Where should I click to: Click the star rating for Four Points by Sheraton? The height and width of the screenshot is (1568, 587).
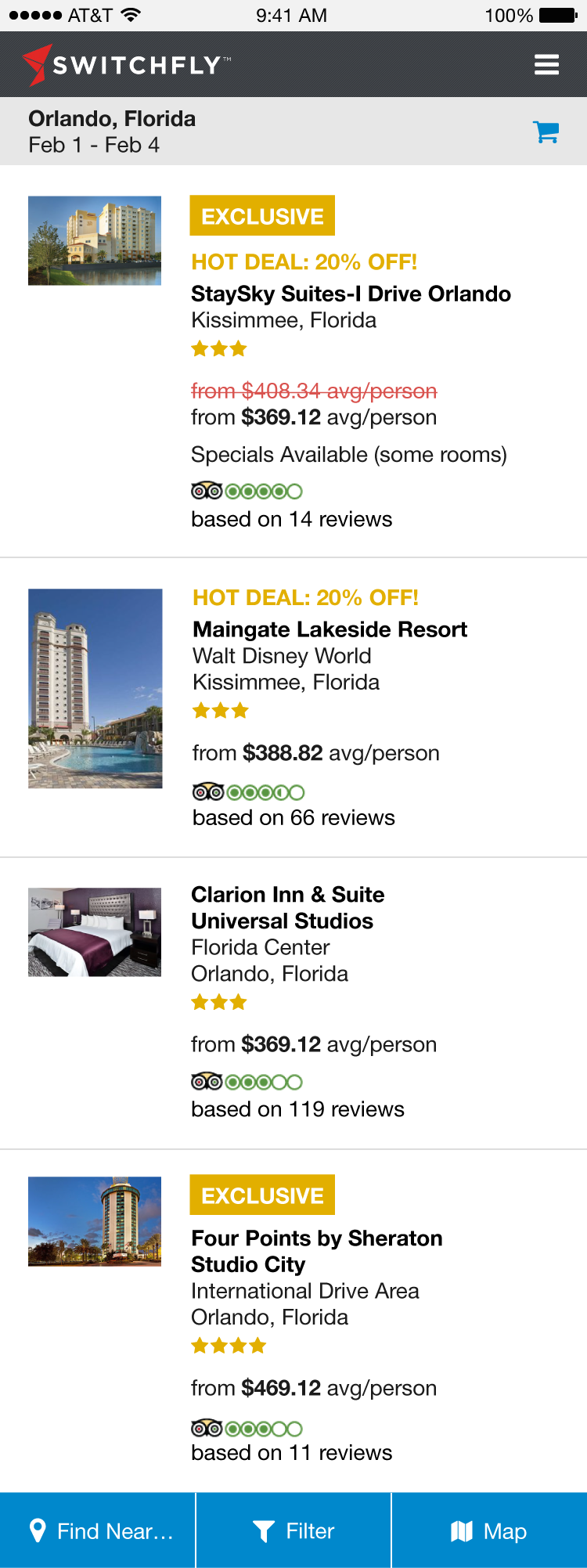pyautogui.click(x=228, y=1346)
